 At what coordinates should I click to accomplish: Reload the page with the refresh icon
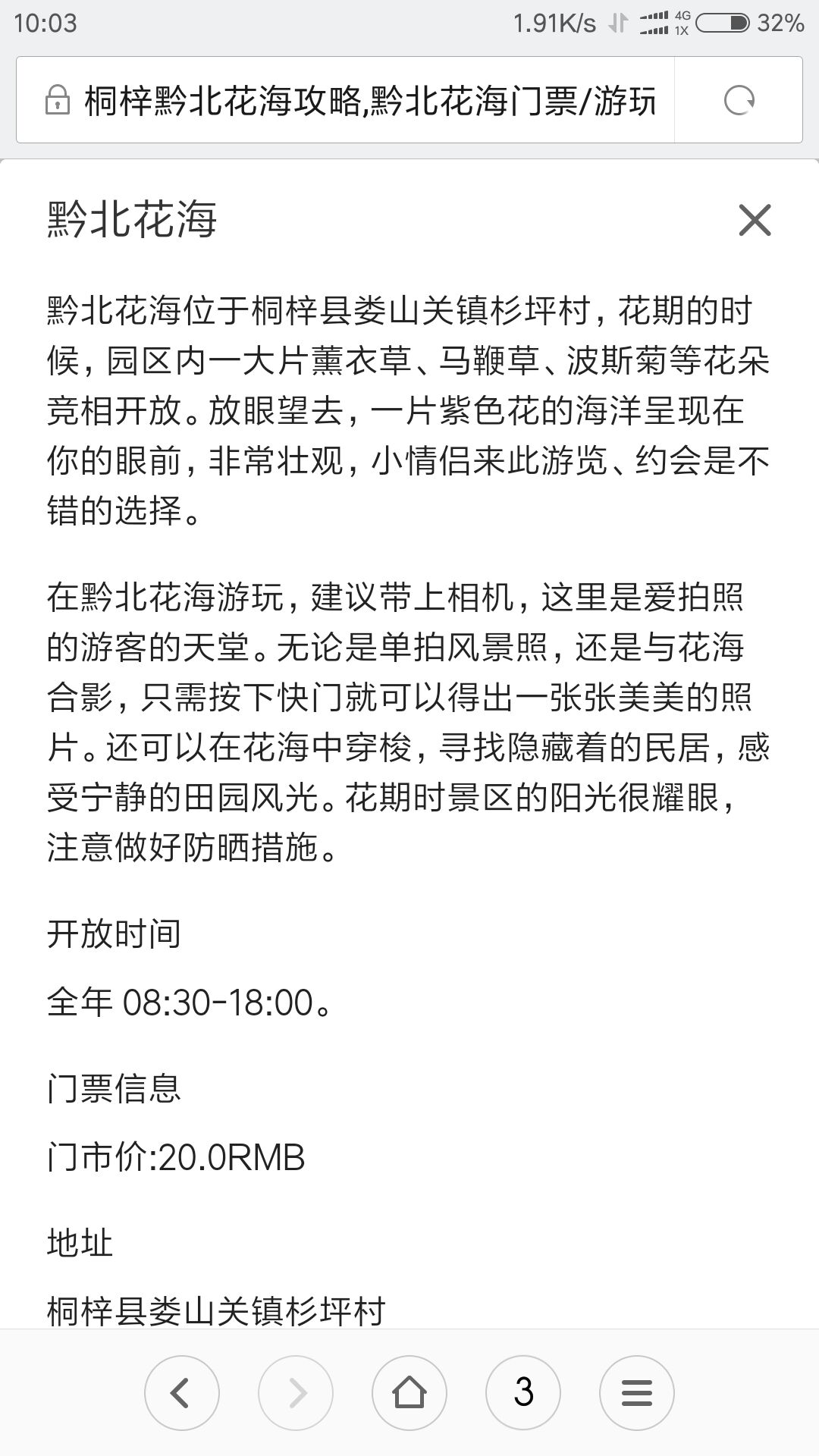coord(739,100)
